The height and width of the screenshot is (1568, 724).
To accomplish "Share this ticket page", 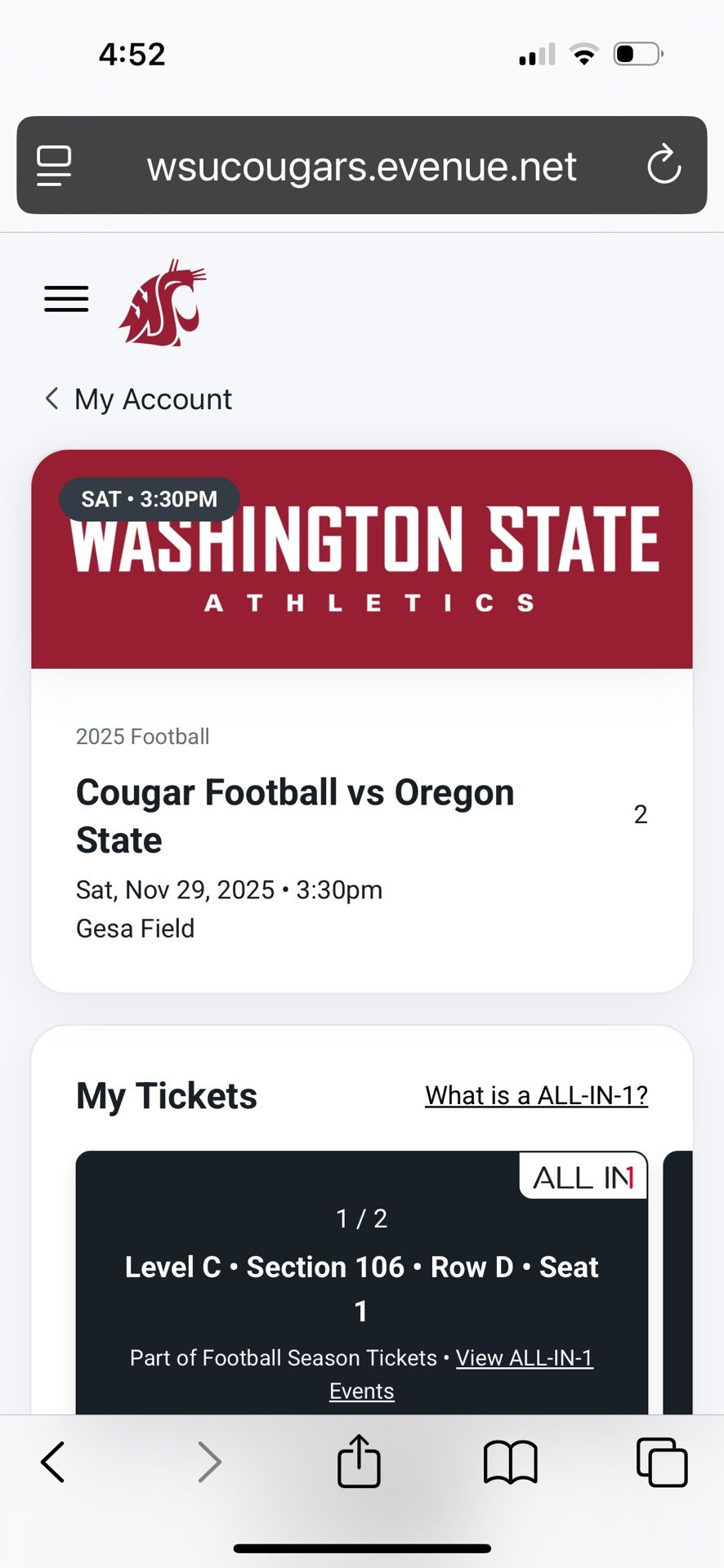I will (x=358, y=1462).
